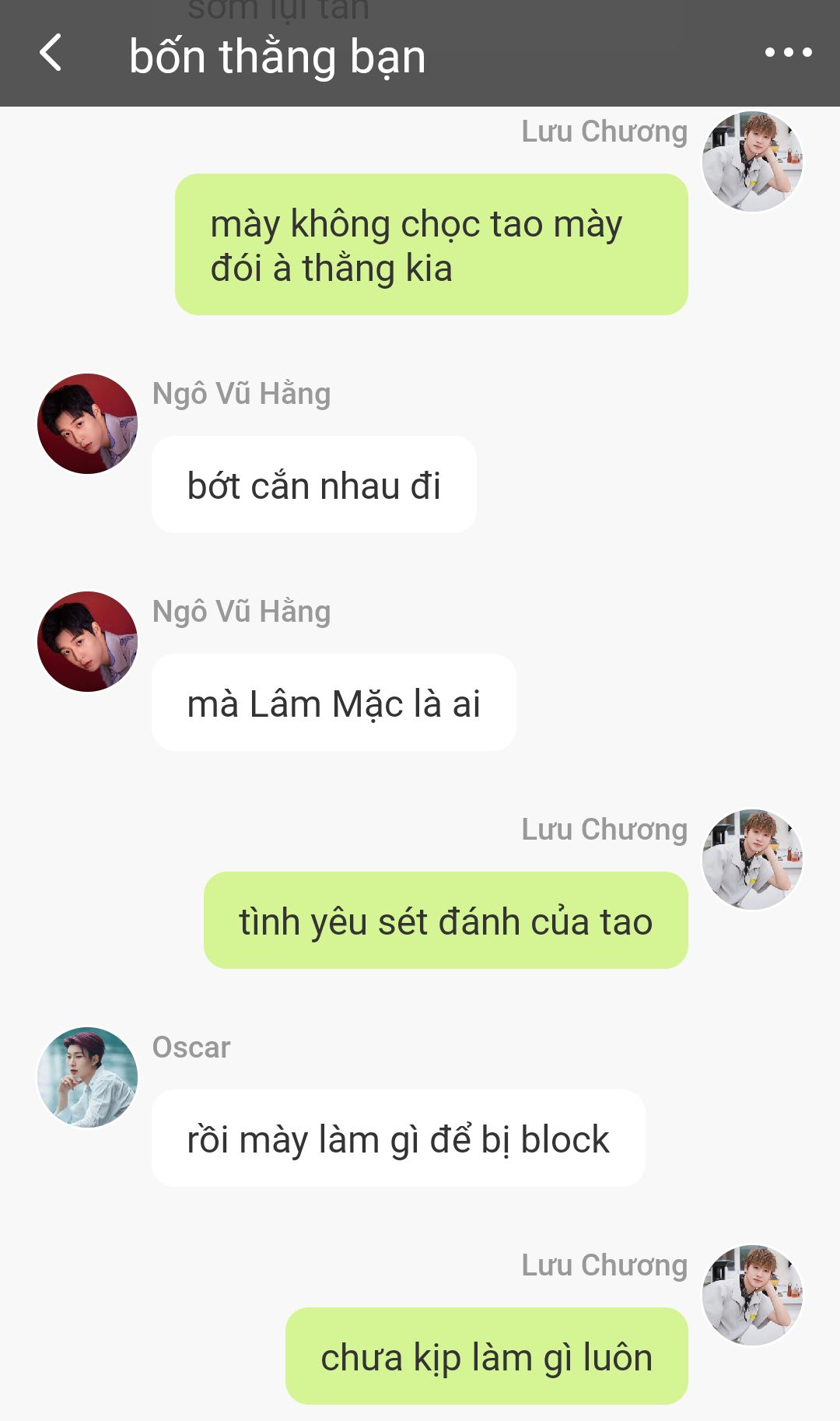Tap Lưu Chương's avatar beside "tình yêu sét đánh"

click(x=752, y=859)
